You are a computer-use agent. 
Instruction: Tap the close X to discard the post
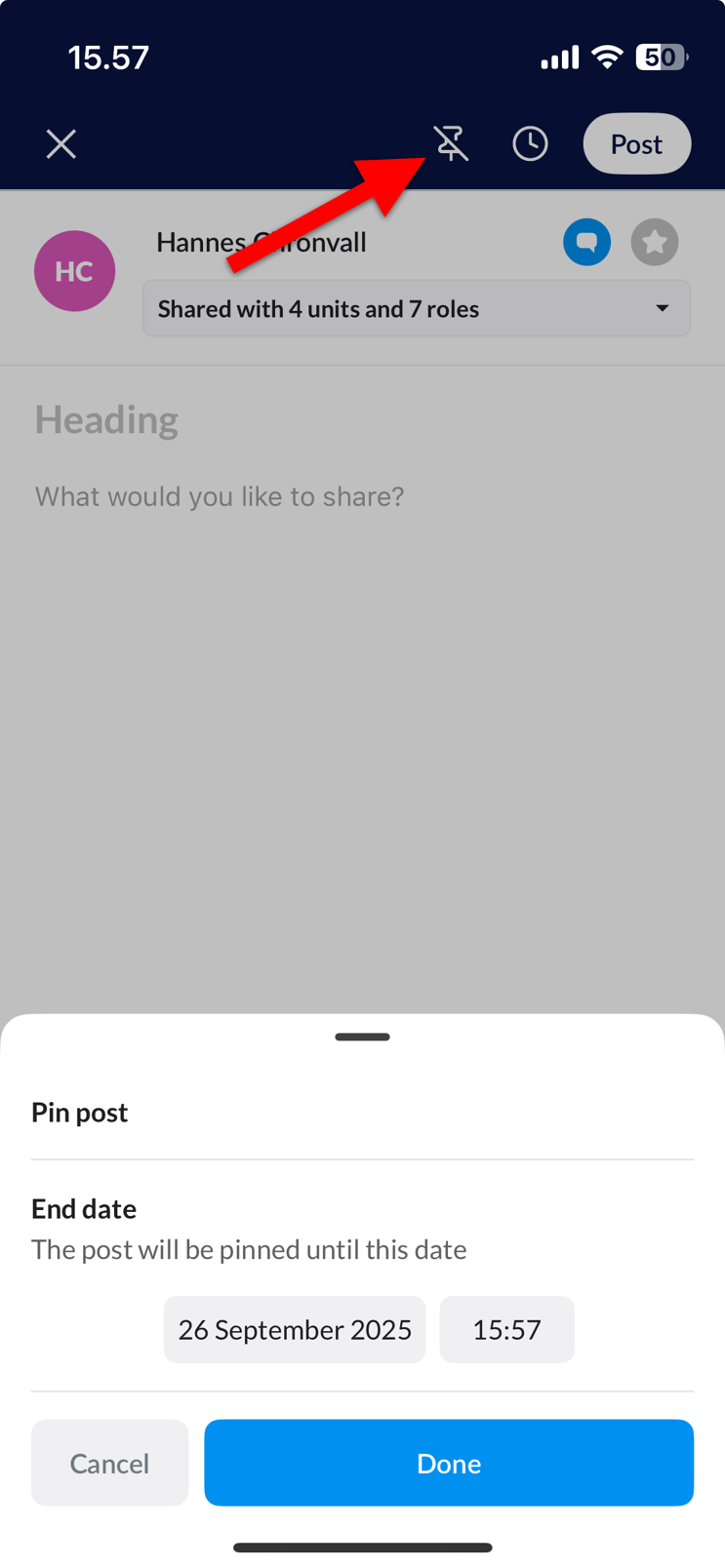pos(60,143)
